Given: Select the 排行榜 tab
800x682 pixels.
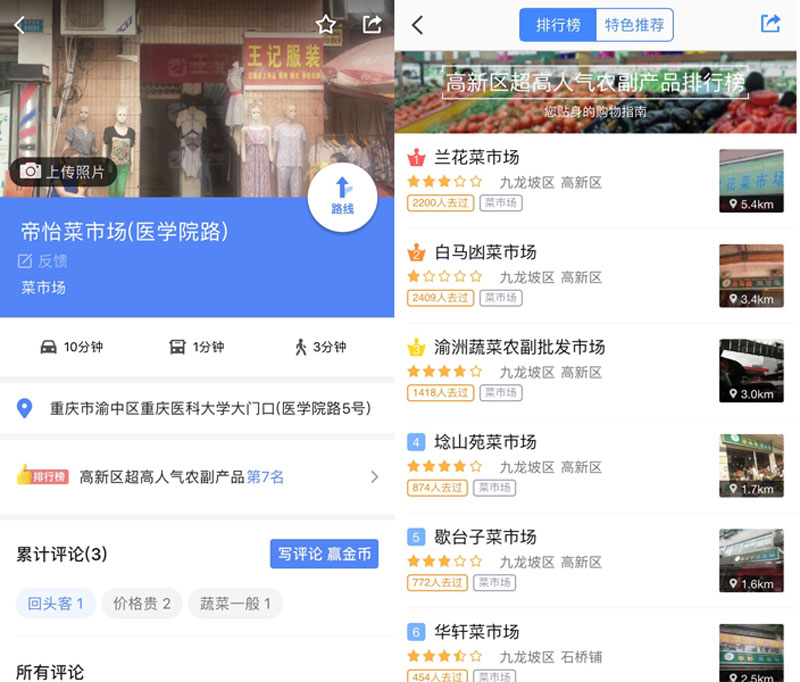Looking at the screenshot, I should [558, 25].
